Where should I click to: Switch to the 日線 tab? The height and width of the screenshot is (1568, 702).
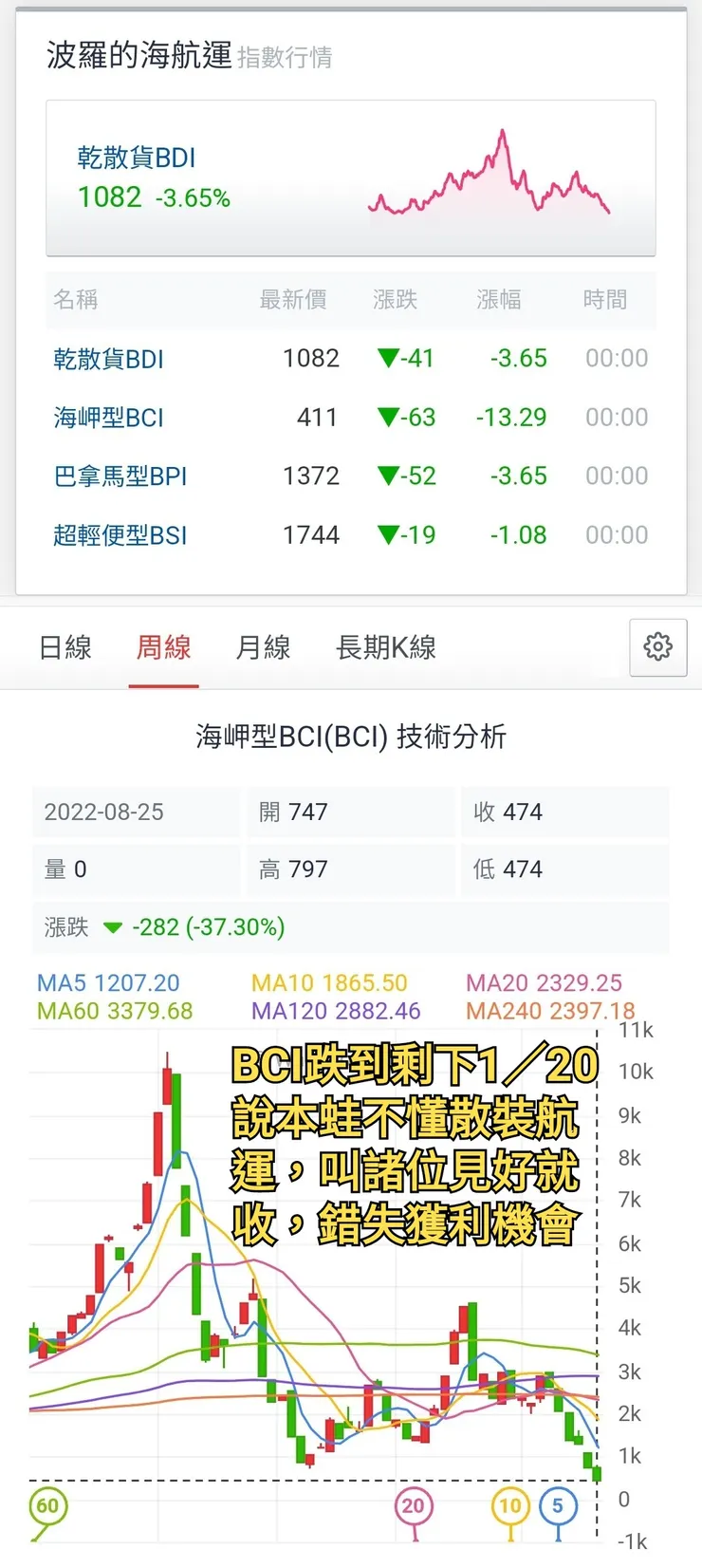[65, 646]
